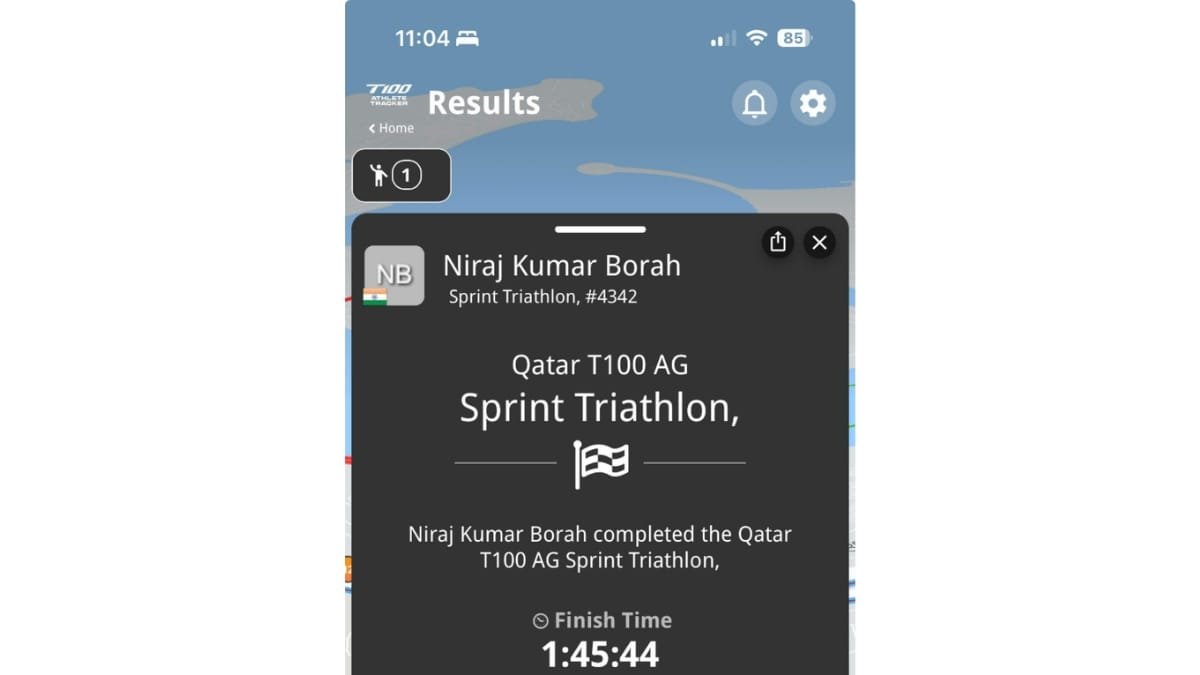The image size is (1200, 675).
Task: Close the athlete result card
Action: (x=819, y=242)
